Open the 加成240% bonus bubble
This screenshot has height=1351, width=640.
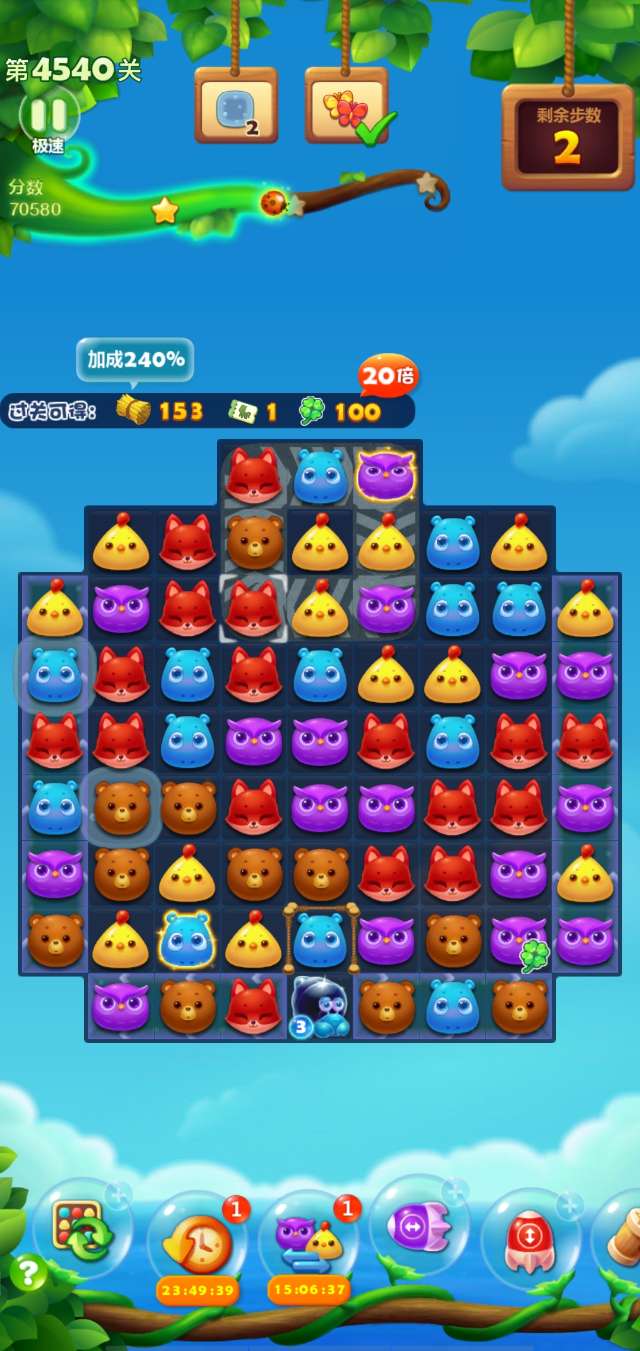(135, 360)
